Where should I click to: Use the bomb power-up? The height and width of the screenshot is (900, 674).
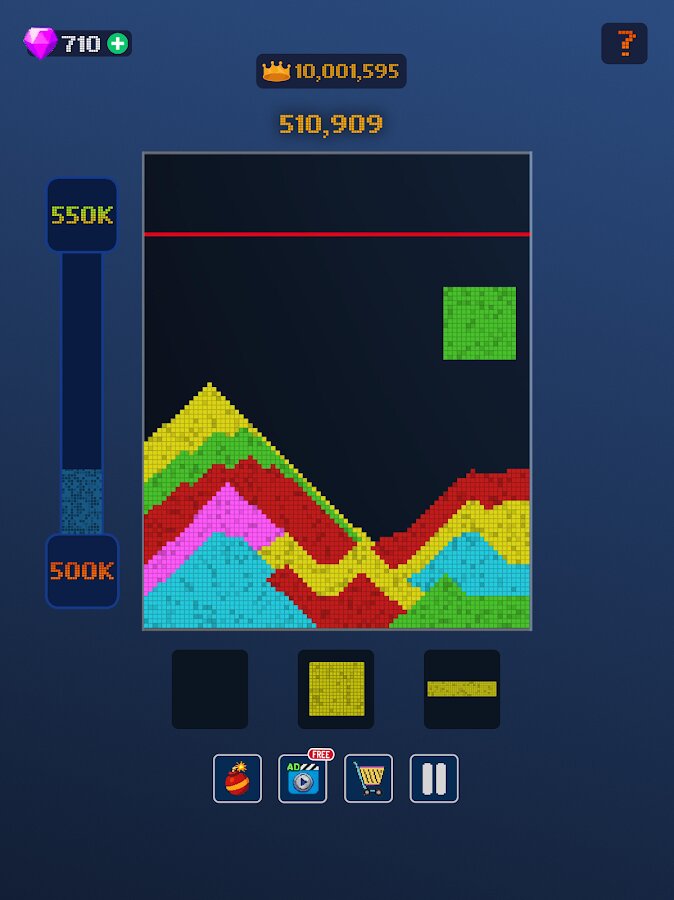click(237, 778)
